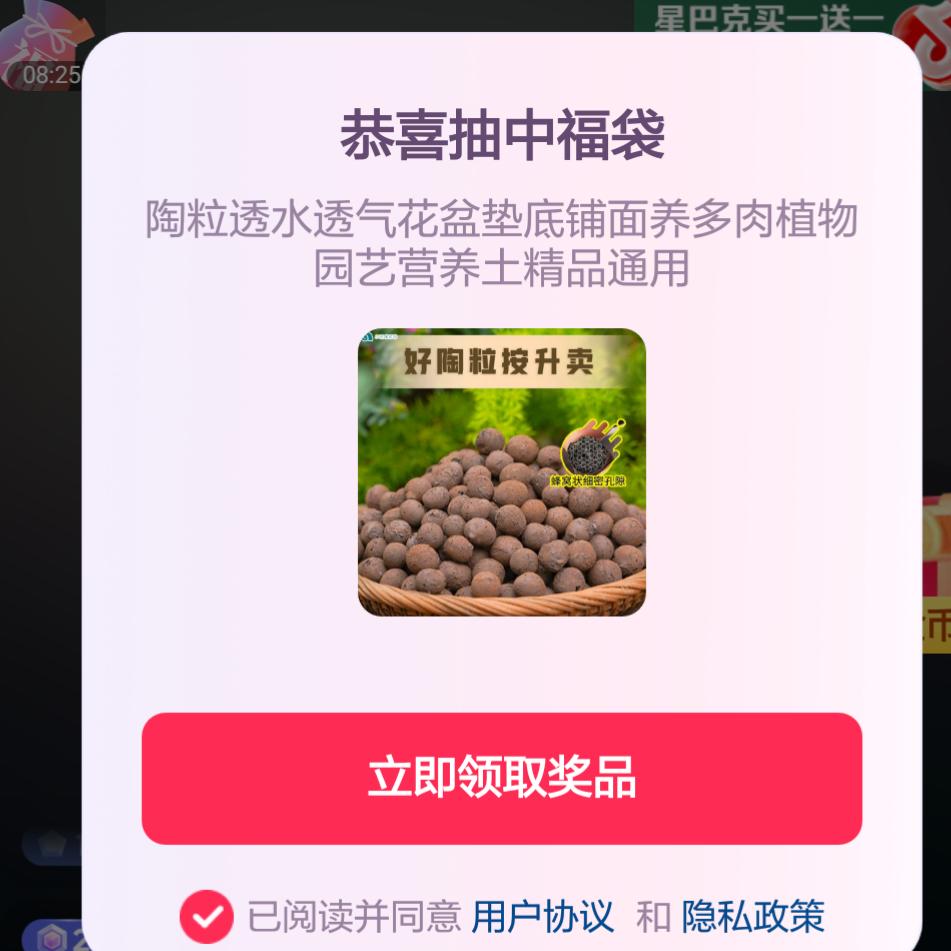The height and width of the screenshot is (951, 951).
Task: Open the 隐私政策 link
Action: 753,916
